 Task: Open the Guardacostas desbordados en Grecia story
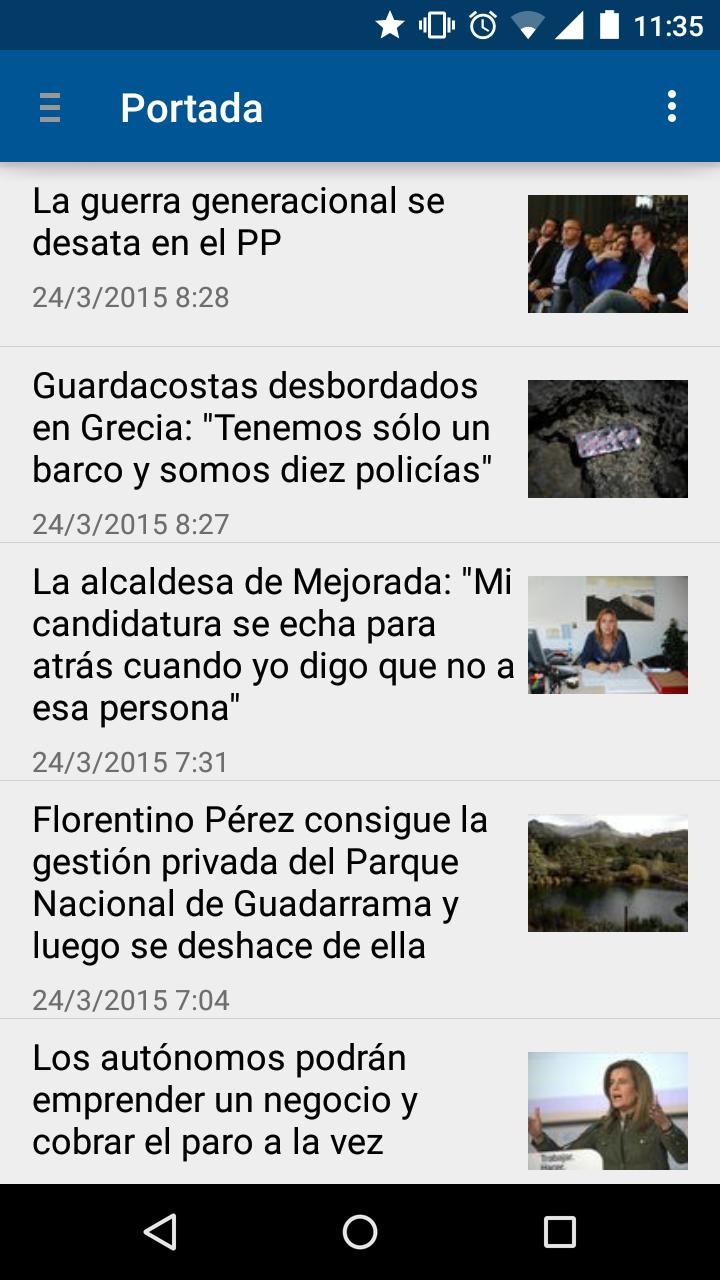coord(260,450)
